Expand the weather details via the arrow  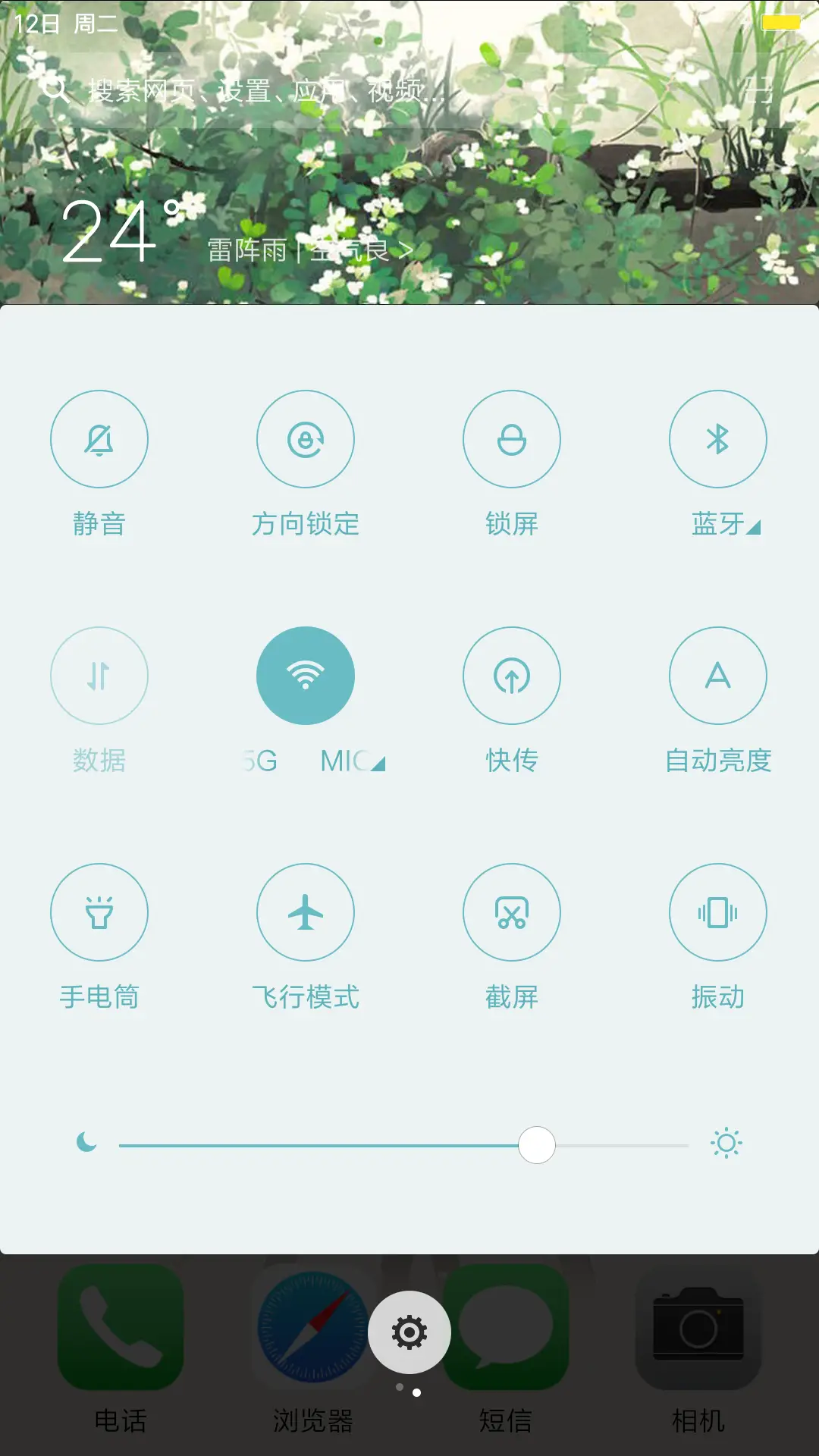405,249
